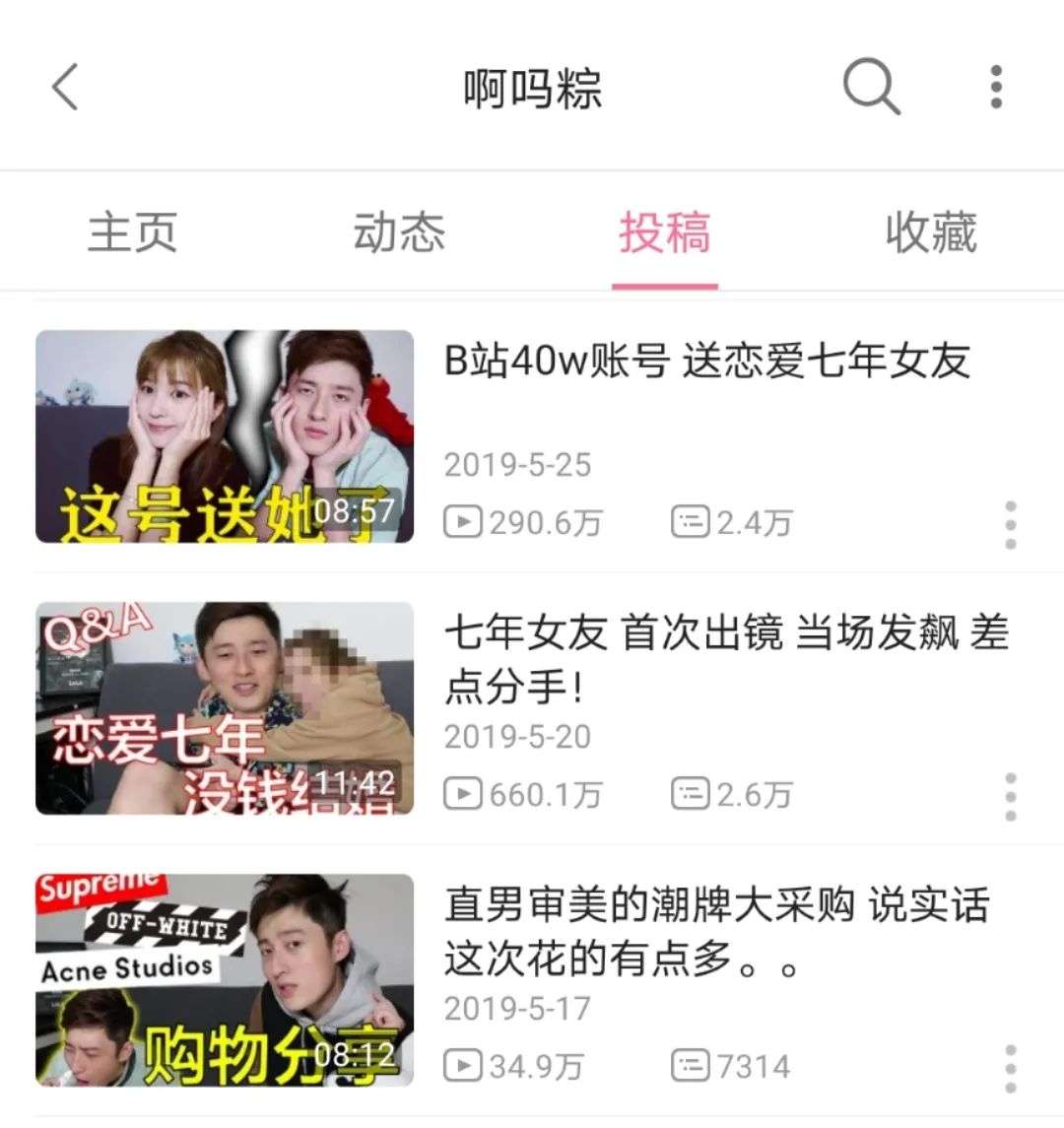Open more options for 直男审美的潮牌大采购 video
Screen dimensions: 1064x1128
[x=1010, y=1068]
